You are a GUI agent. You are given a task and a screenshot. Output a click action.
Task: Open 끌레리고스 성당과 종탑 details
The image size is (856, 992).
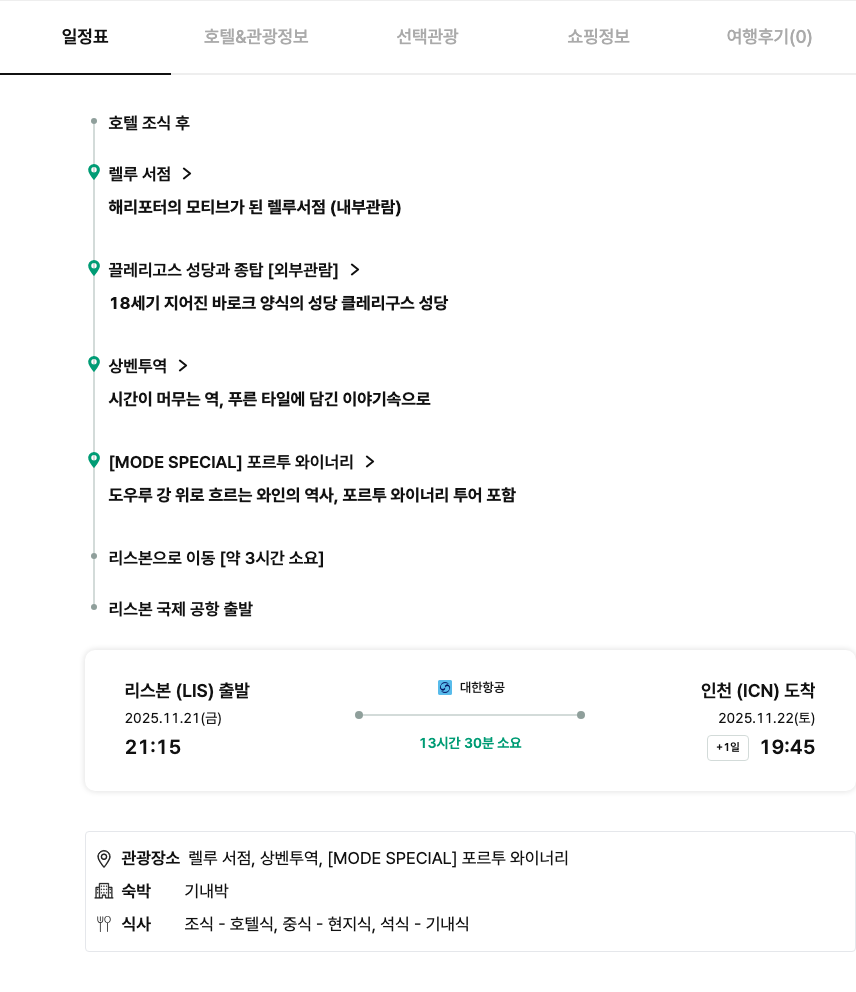click(x=234, y=270)
